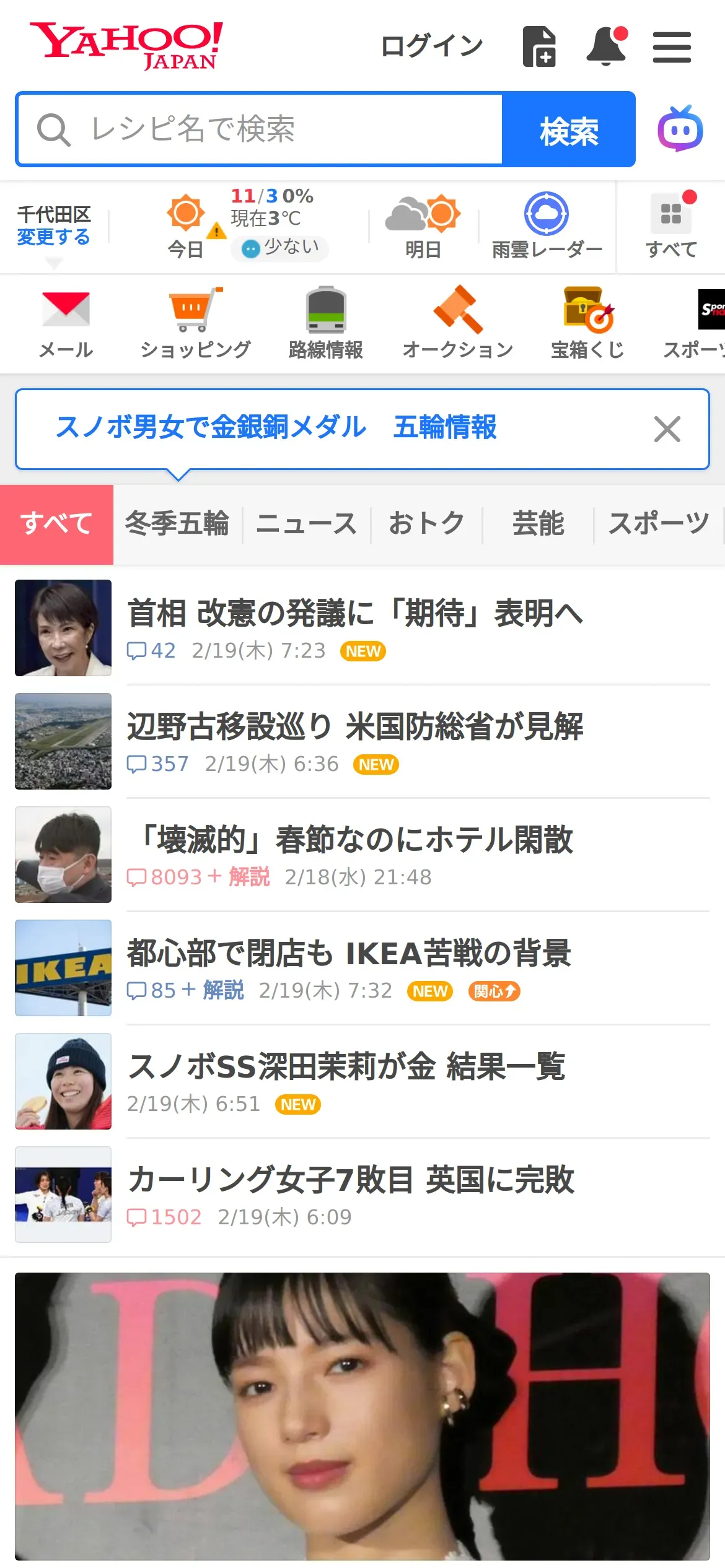
Task: Open the notifications bell
Action: pos(607,46)
